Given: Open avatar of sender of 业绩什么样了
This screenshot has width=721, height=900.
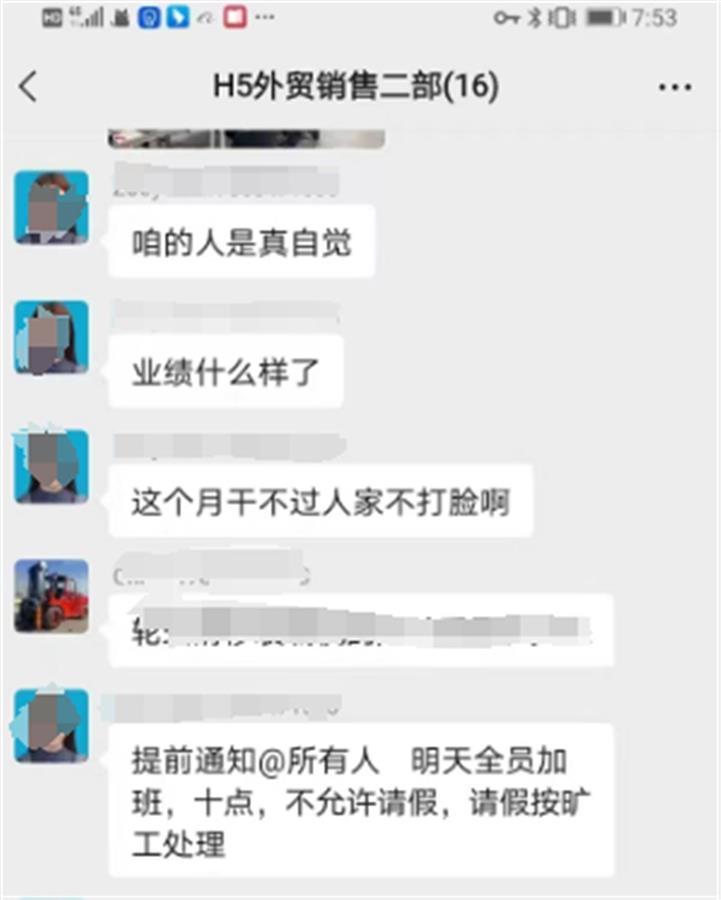Looking at the screenshot, I should [51, 337].
